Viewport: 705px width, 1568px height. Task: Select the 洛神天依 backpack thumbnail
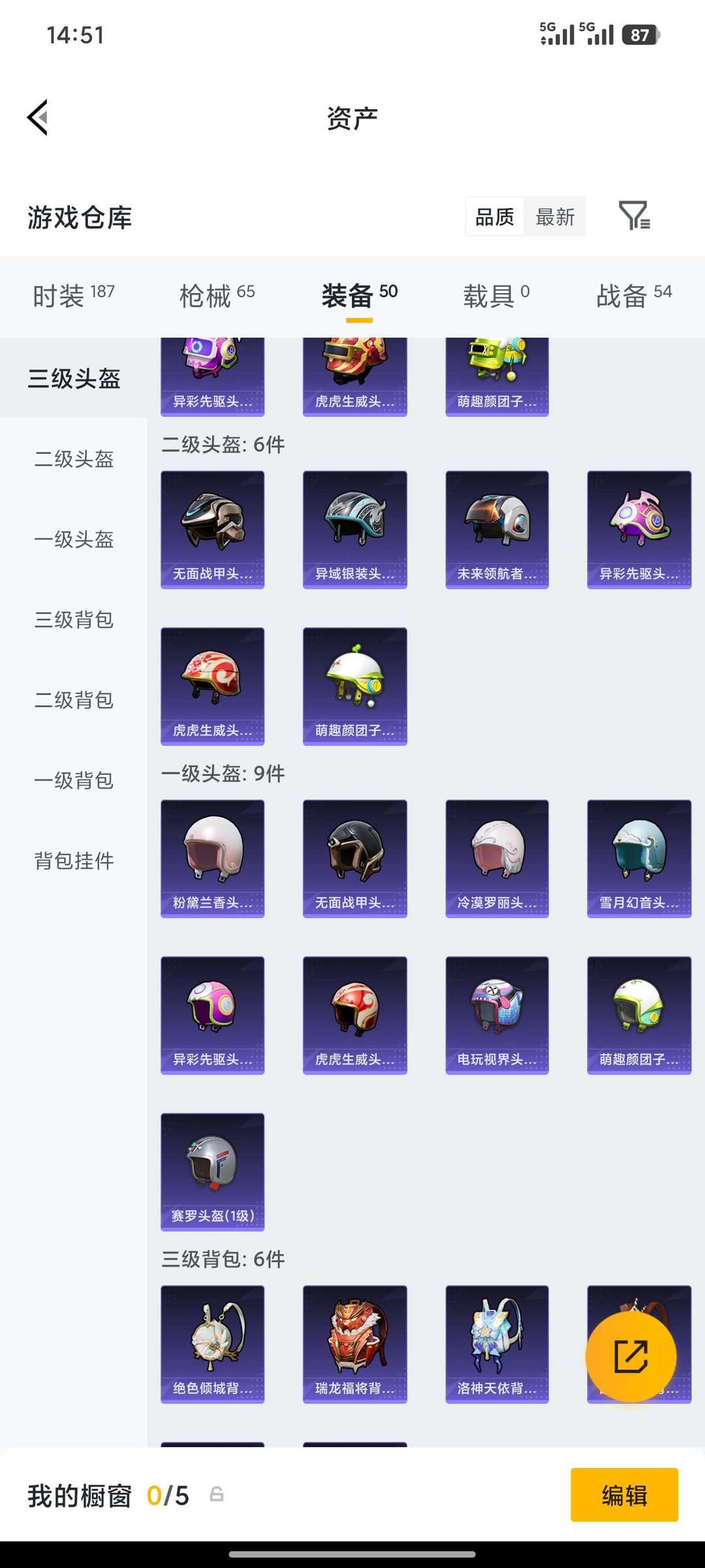[496, 1345]
